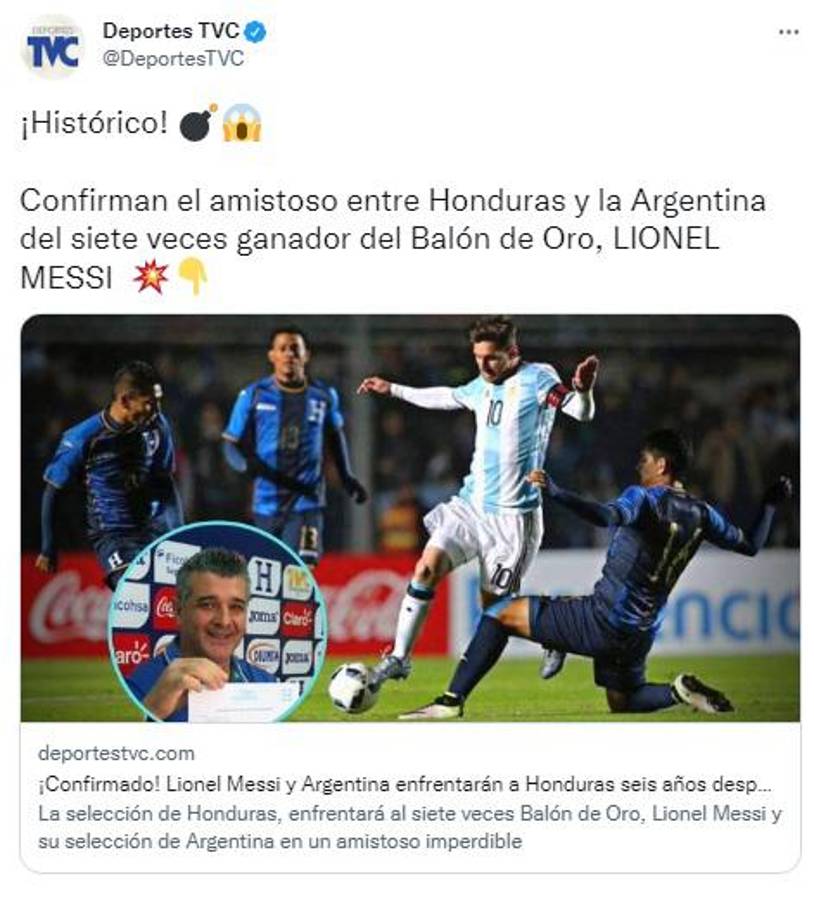
Task: Click the blue verified badge next to Deportes TVC
Action: 253,30
